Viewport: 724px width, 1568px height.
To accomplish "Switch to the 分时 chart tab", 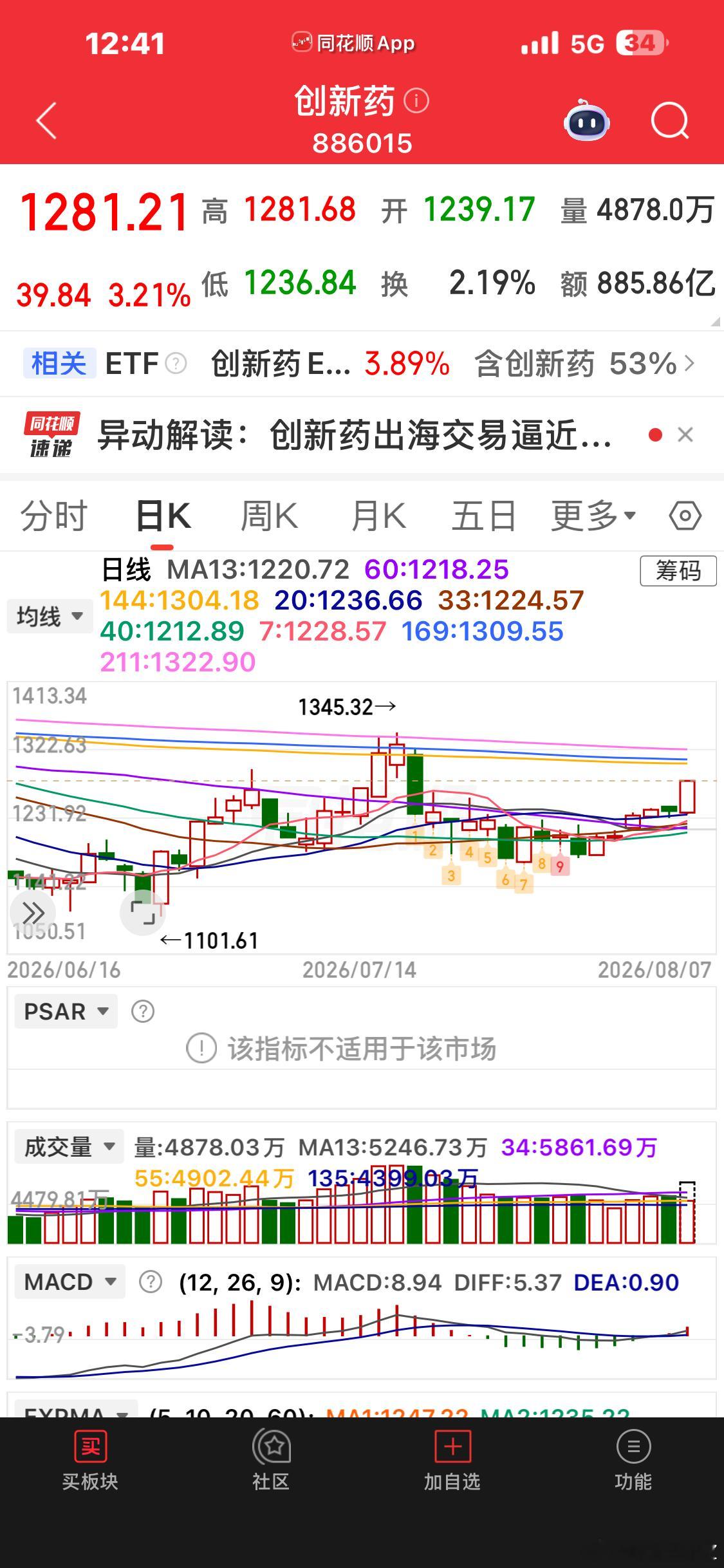I will pos(54,516).
